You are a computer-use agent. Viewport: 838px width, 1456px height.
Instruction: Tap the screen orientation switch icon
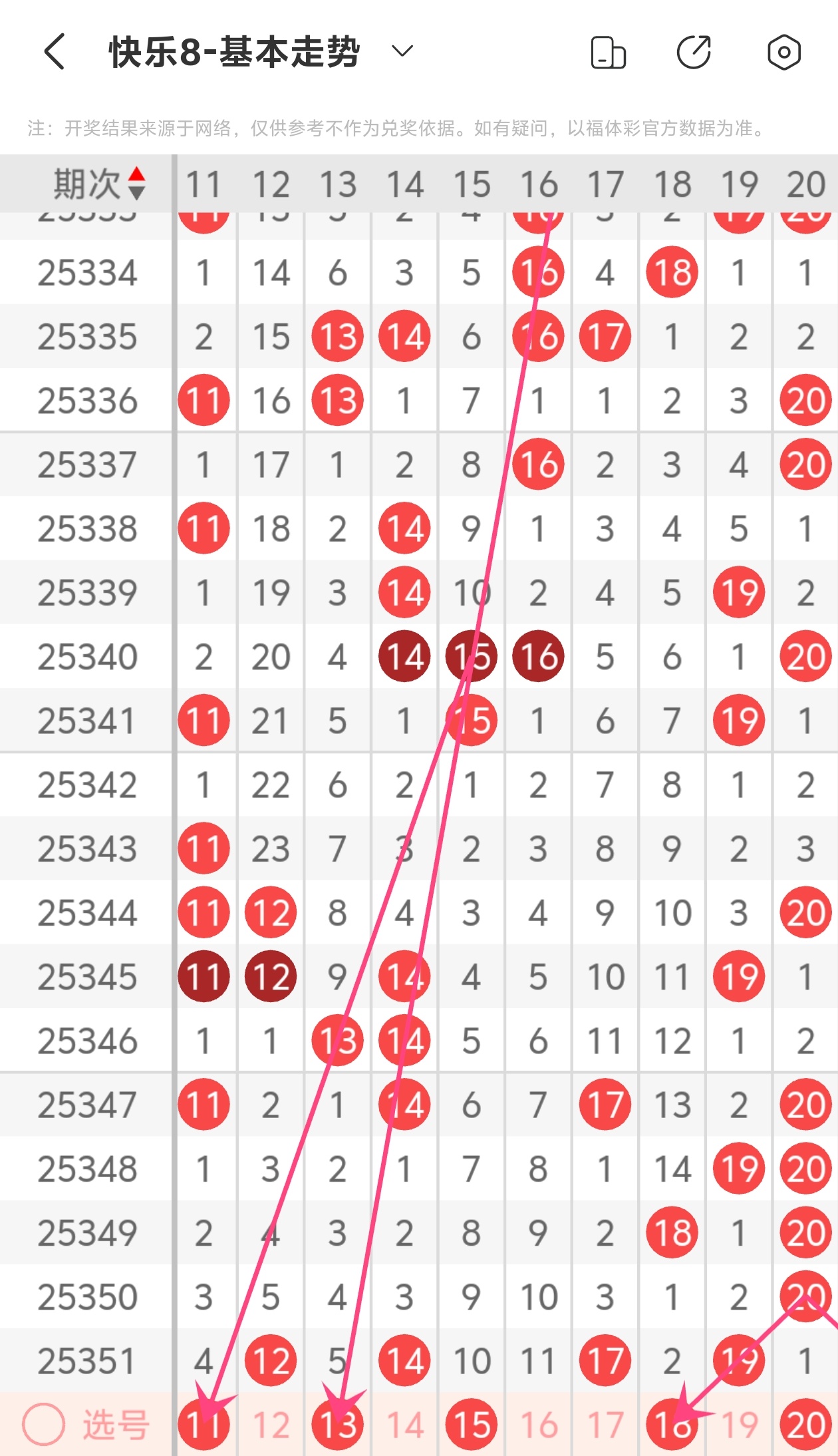pos(608,53)
